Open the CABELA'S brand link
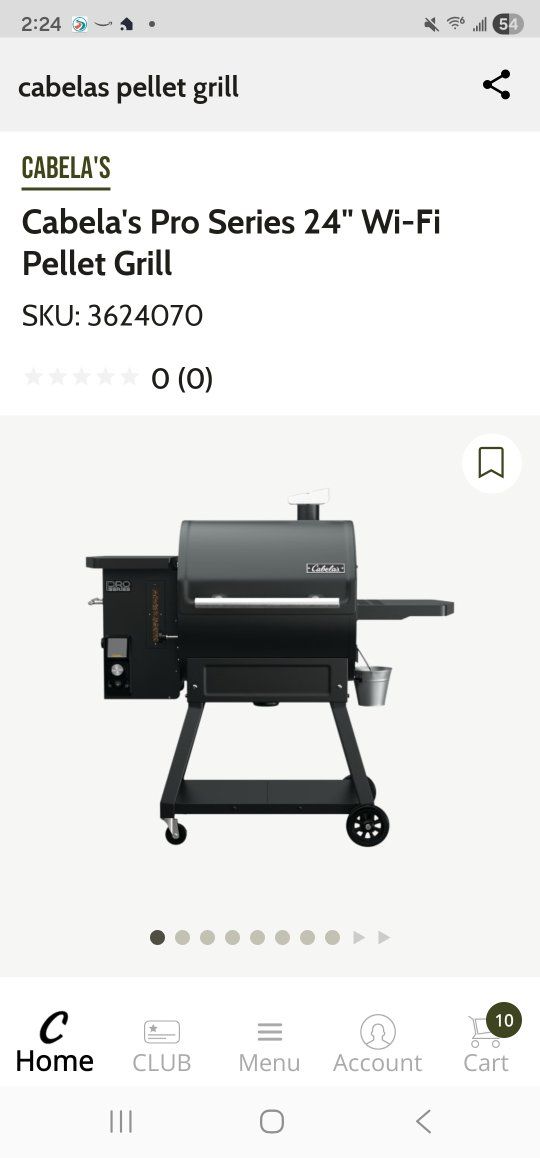Screen dimensions: 540x1158 click(66, 171)
